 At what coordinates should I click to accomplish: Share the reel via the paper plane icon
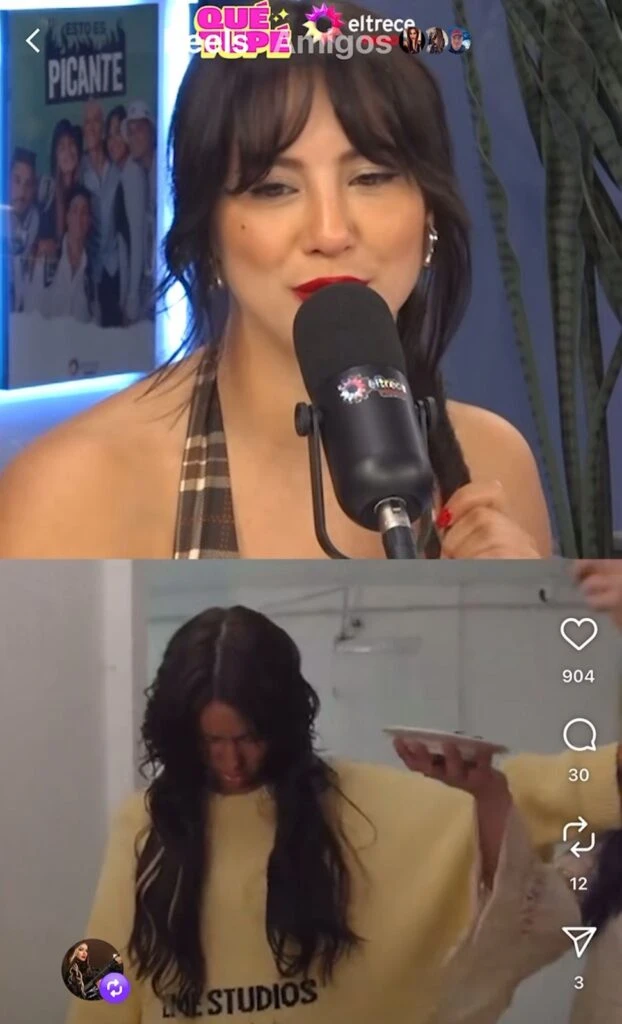coord(578,941)
